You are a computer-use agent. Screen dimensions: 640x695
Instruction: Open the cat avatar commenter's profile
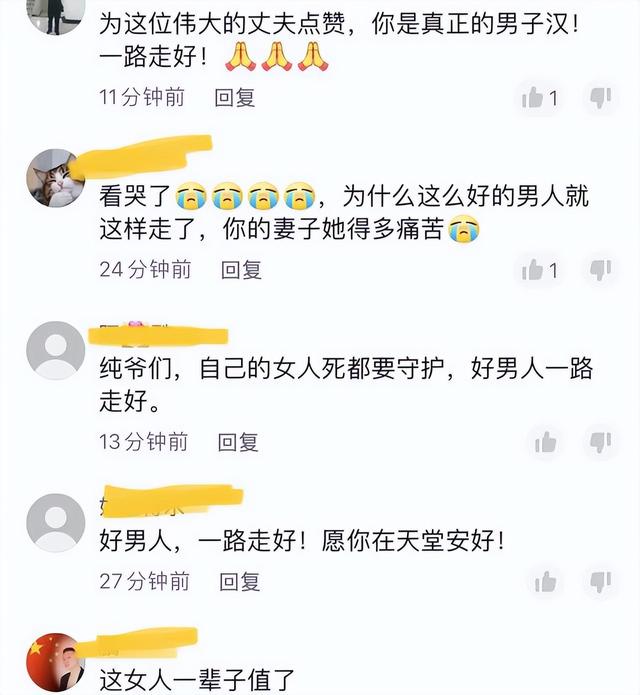(x=55, y=178)
